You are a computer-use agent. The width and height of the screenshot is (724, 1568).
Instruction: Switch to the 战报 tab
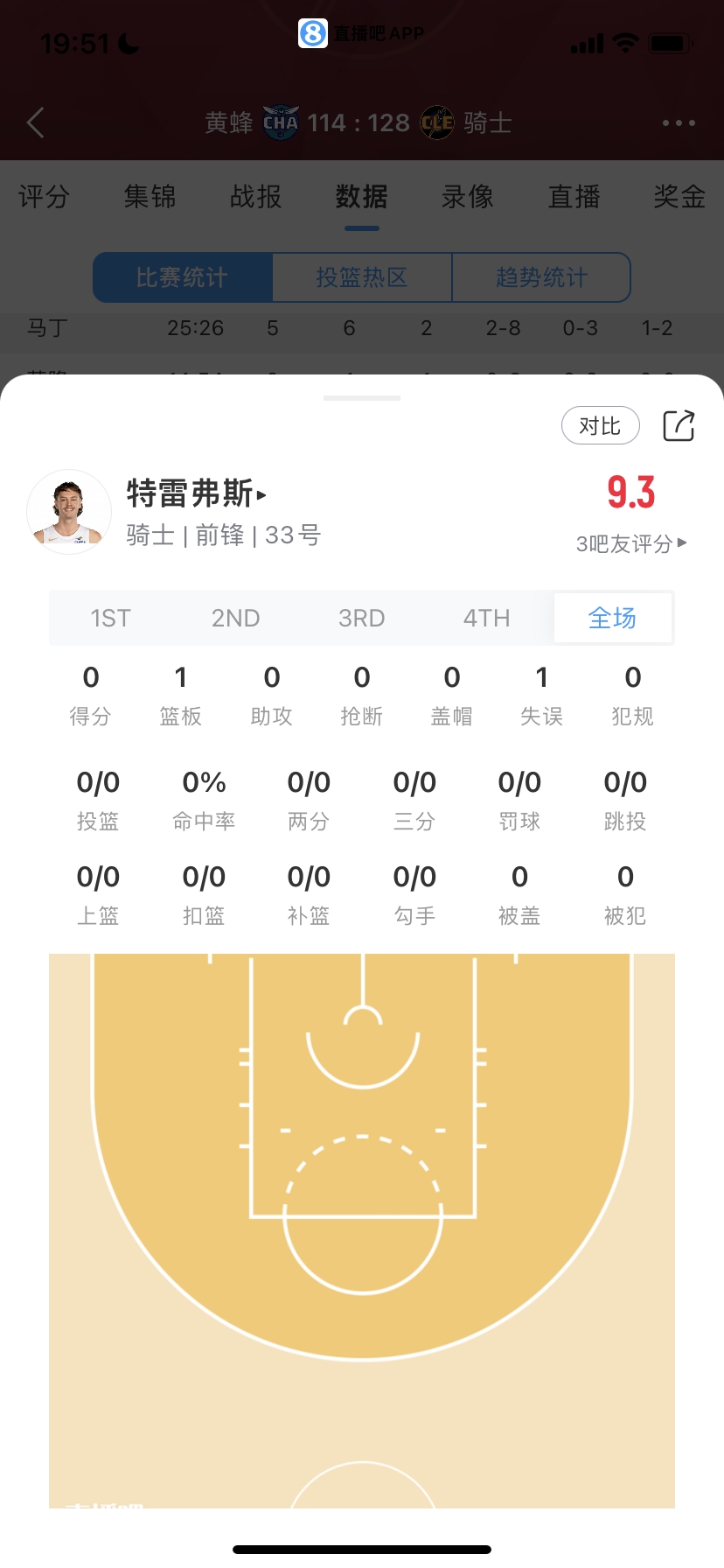[x=255, y=197]
